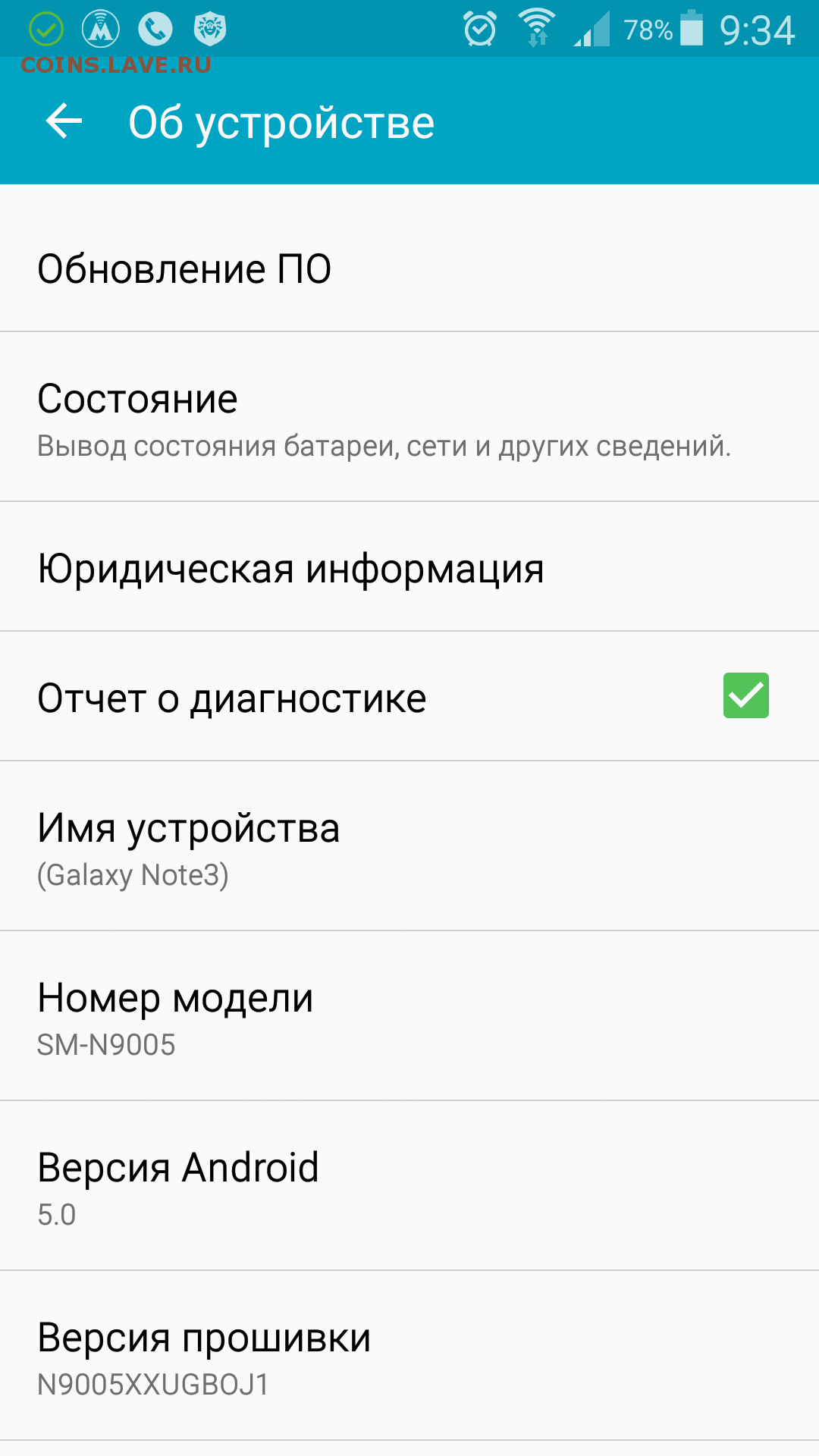Tap Имя устройства (Galaxy Note3)
This screenshot has width=819, height=1456.
[409, 846]
